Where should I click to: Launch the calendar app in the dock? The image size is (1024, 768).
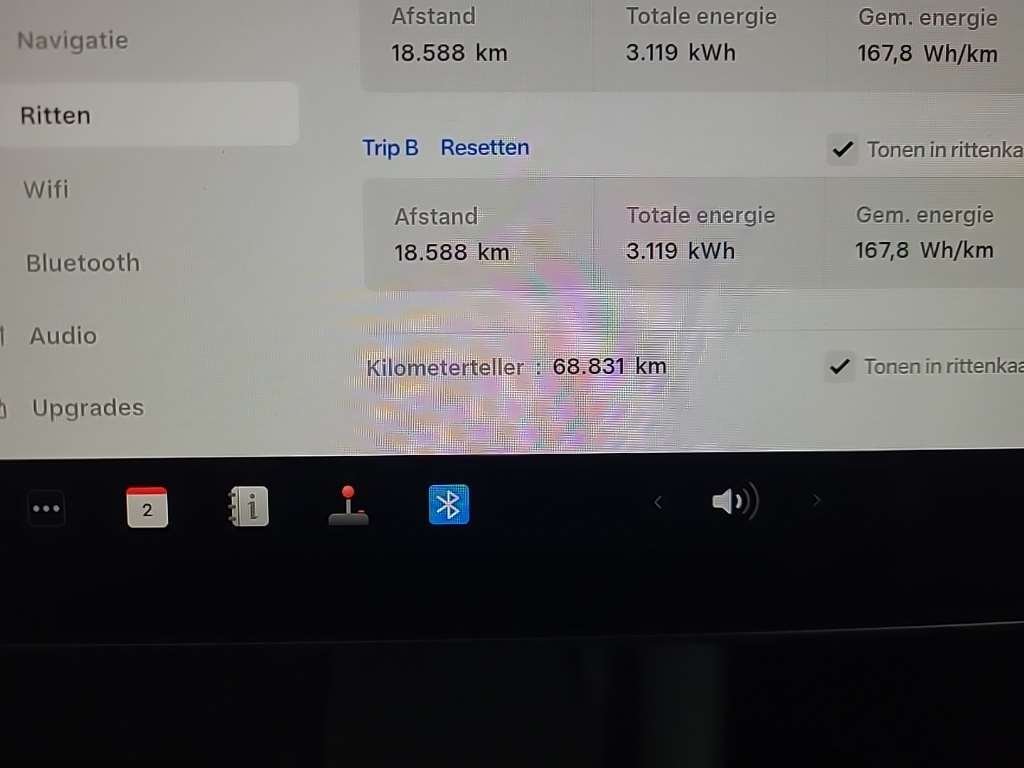[147, 507]
